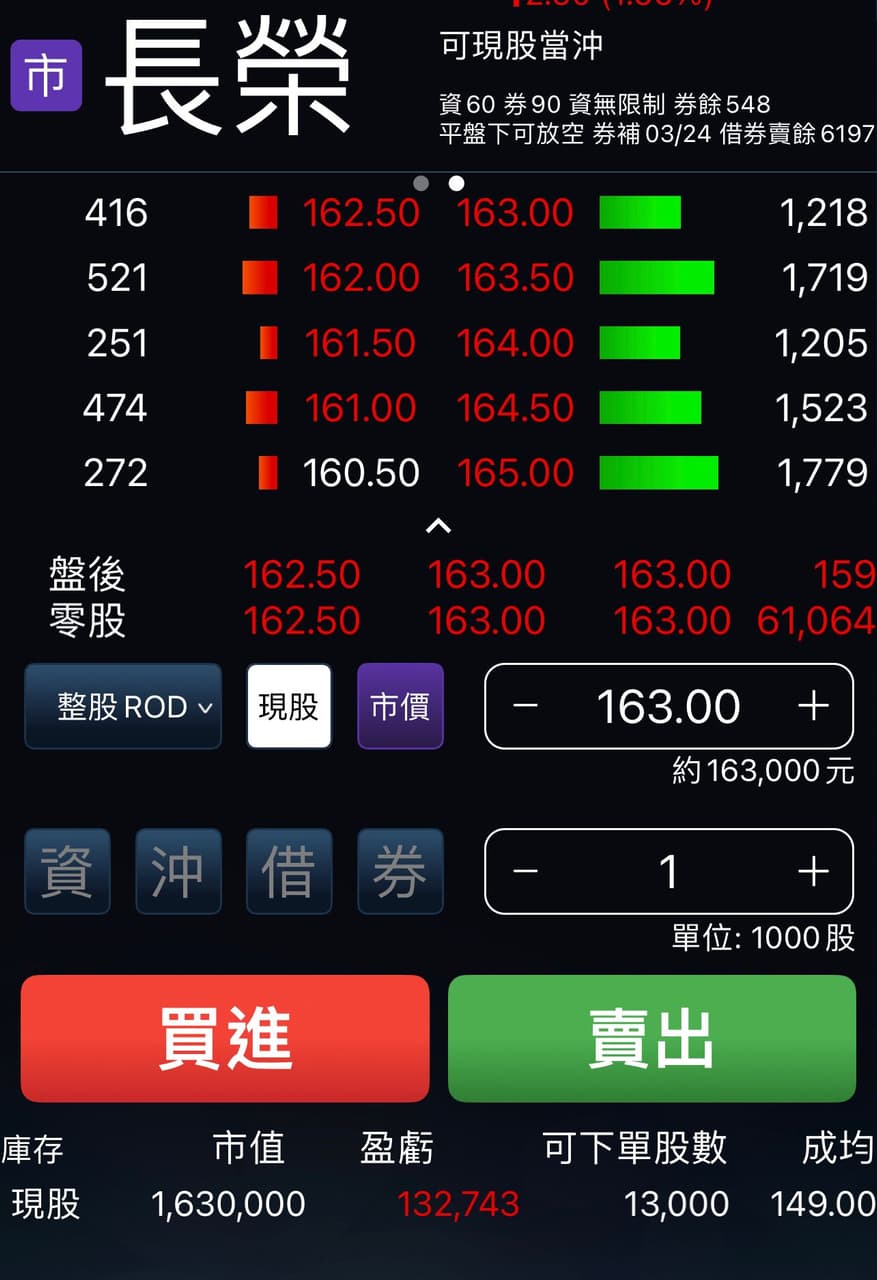Pick the 162.50 bid price from quotes

coord(361,213)
